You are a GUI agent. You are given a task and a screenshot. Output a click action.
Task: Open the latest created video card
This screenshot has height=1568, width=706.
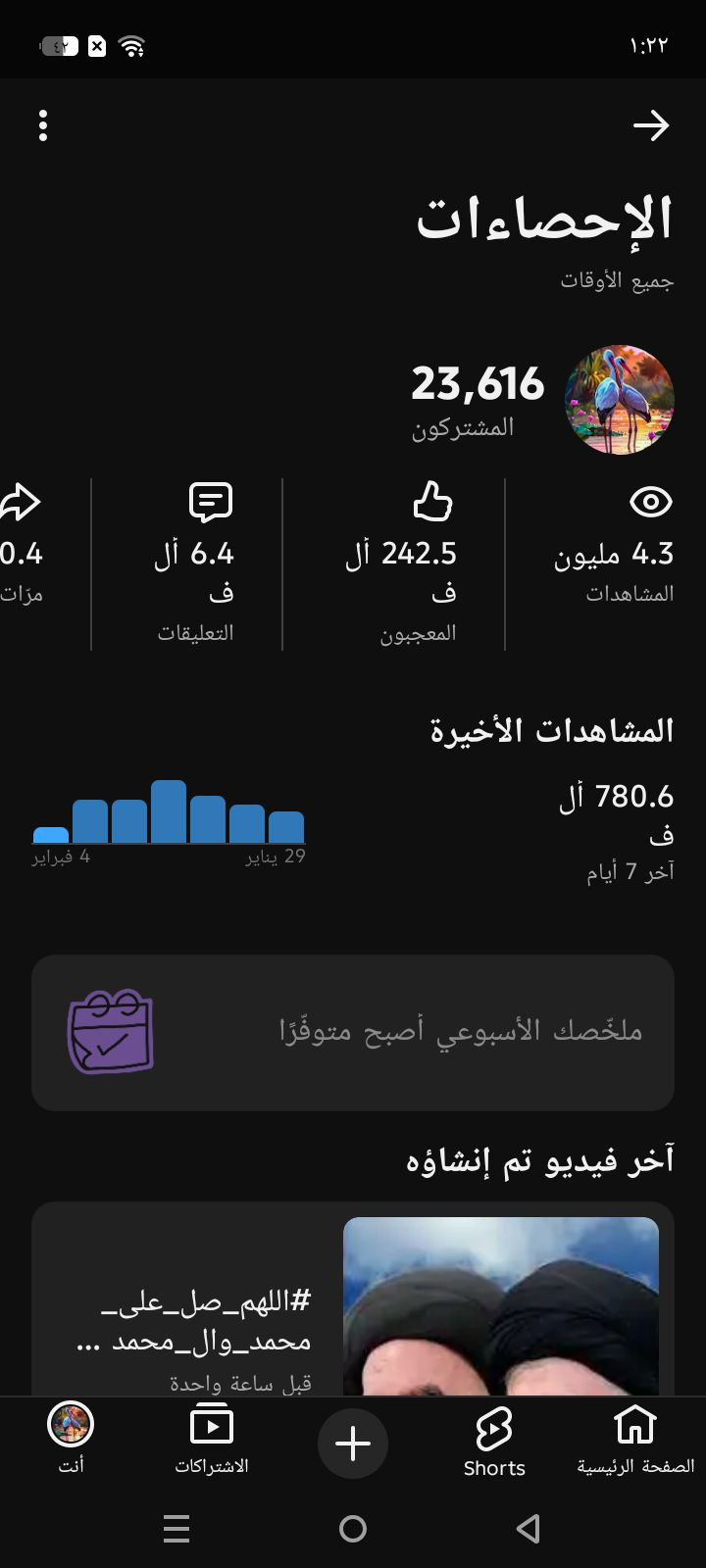(353, 1303)
